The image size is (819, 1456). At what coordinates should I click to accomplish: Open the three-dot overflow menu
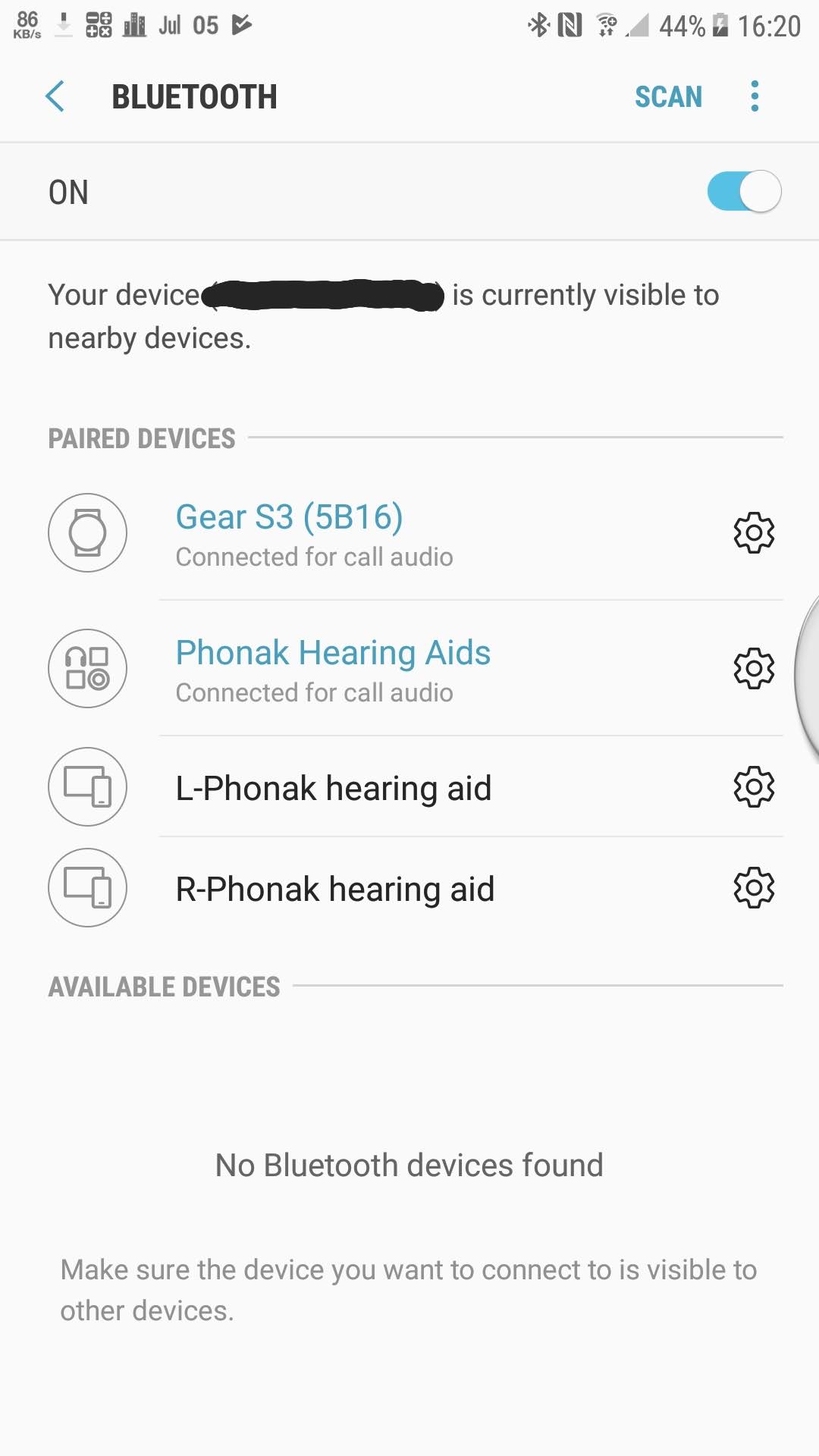(754, 96)
